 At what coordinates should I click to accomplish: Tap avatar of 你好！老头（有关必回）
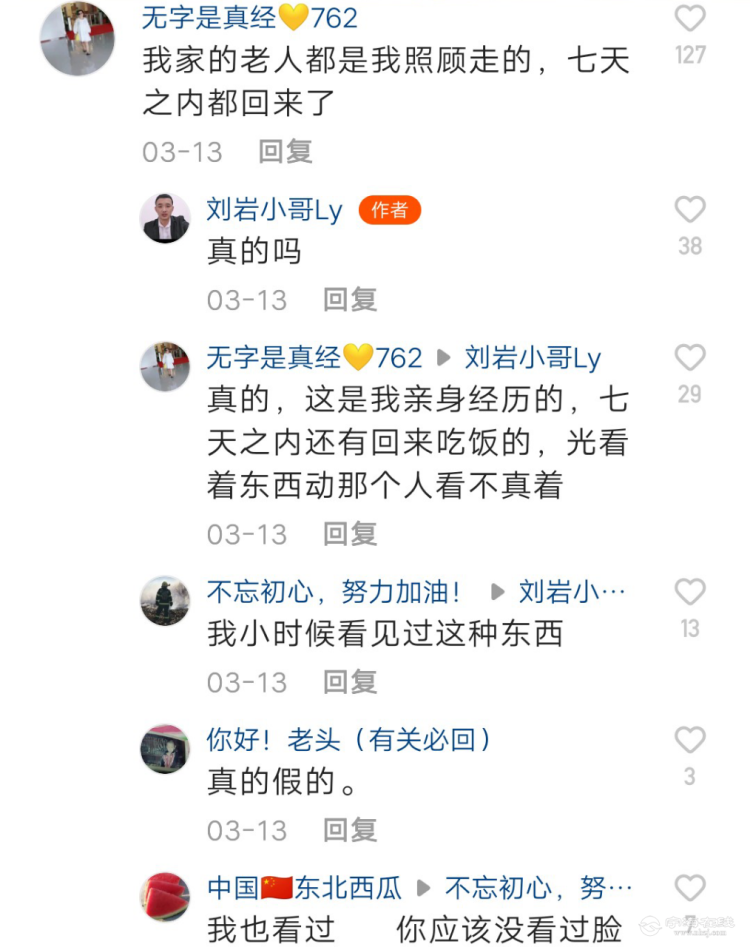(165, 749)
